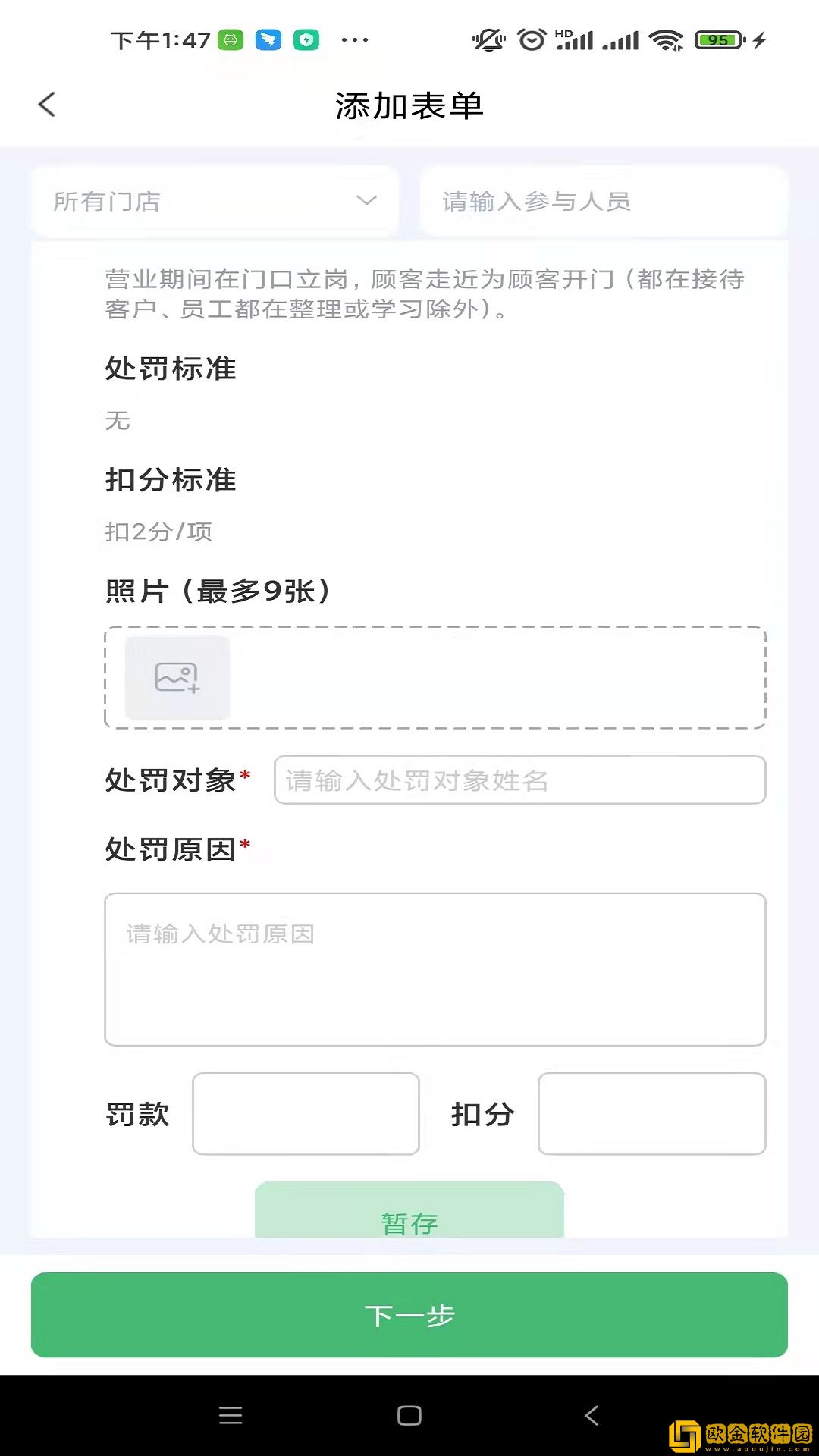Expand the store dropdown chevron arrow
The image size is (819, 1456).
pos(366,200)
